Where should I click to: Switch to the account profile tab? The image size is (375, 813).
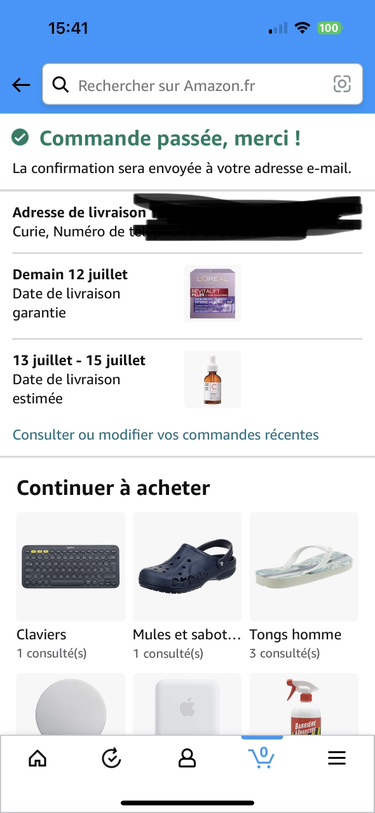(187, 759)
